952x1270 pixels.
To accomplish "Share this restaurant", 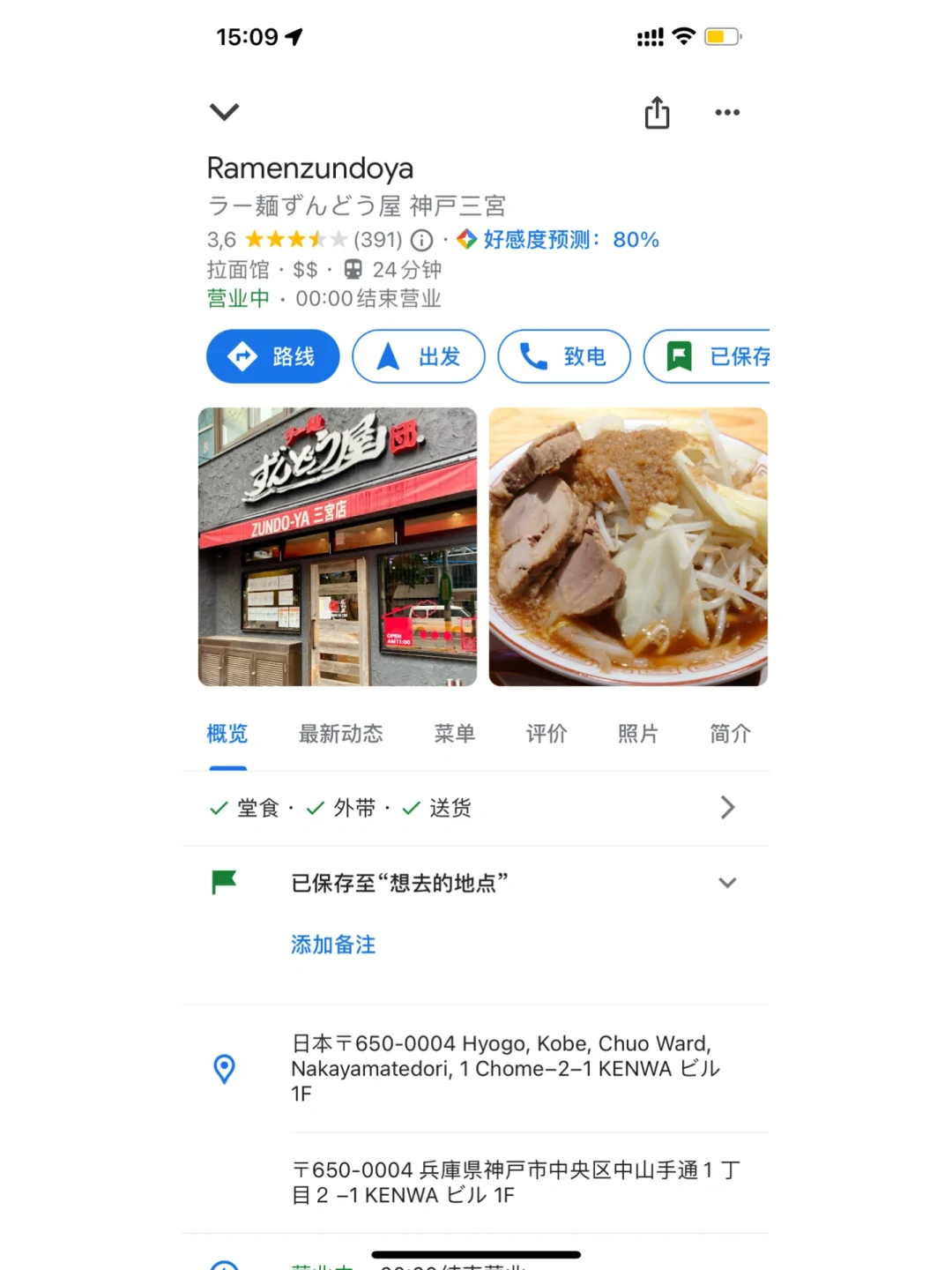I will 657,113.
